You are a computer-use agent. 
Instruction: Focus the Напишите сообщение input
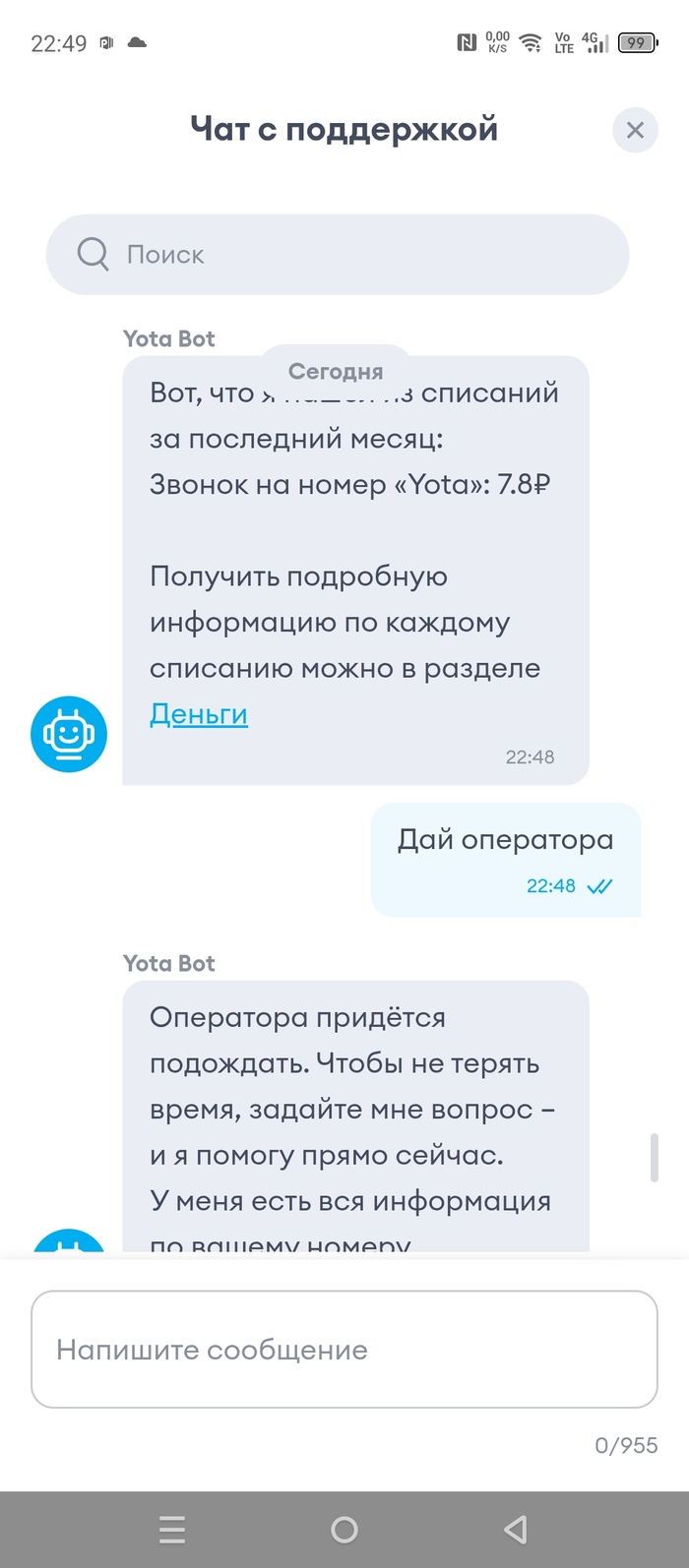click(x=344, y=1349)
